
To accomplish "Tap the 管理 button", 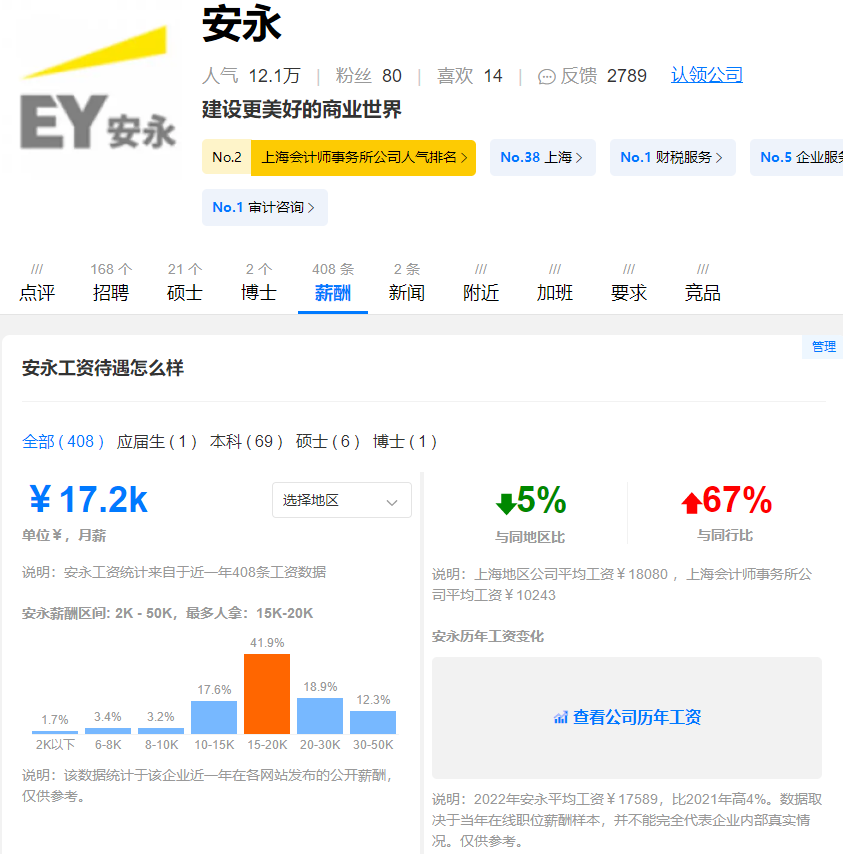I will 823,347.
